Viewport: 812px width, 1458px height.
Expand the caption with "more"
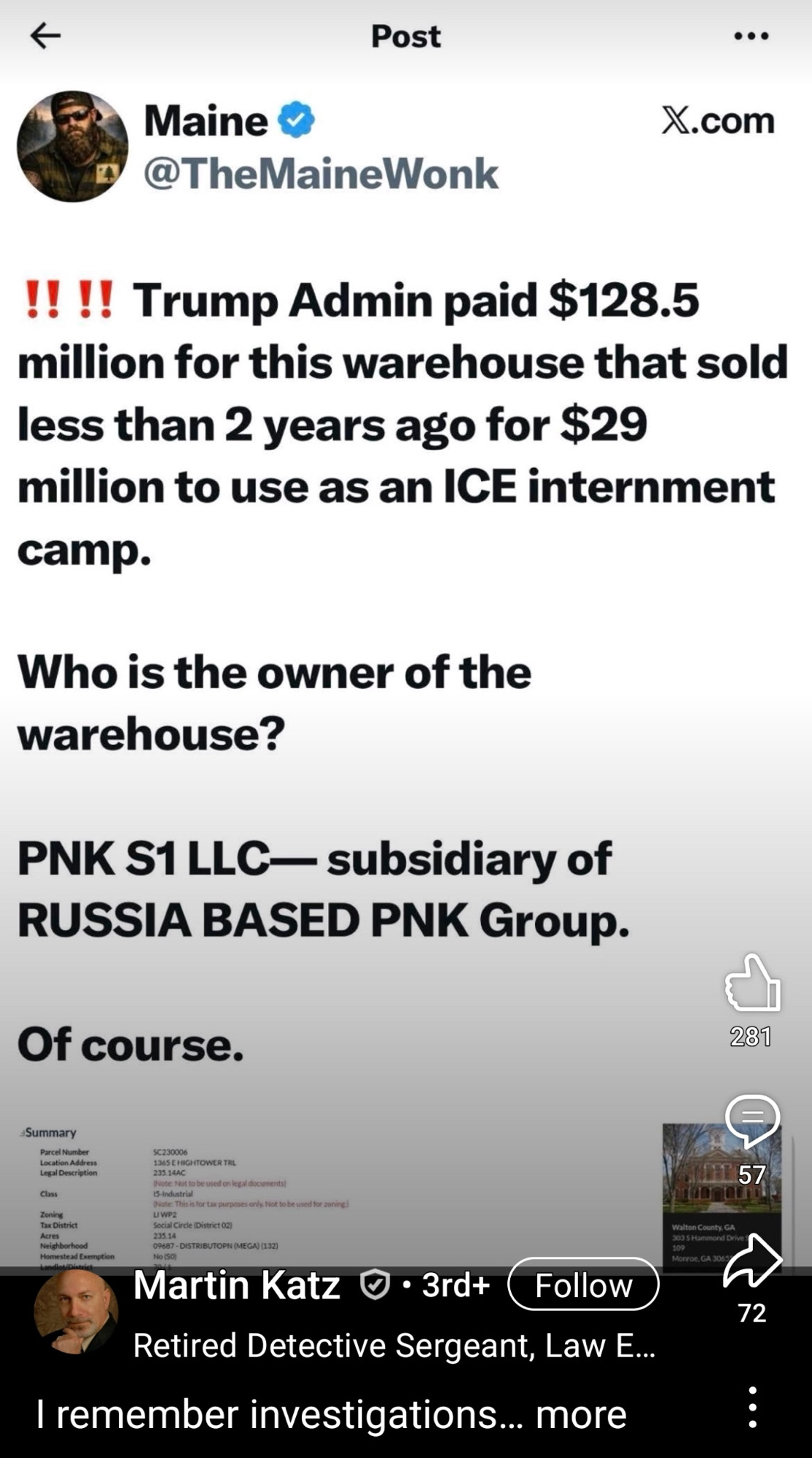(581, 1414)
